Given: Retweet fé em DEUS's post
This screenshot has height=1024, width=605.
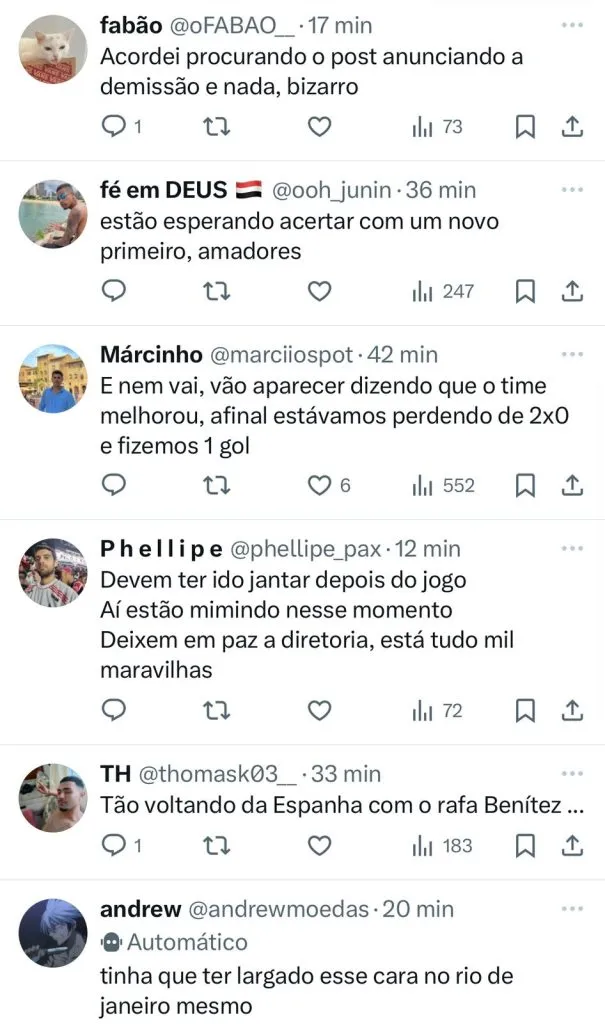Looking at the screenshot, I should (x=217, y=291).
